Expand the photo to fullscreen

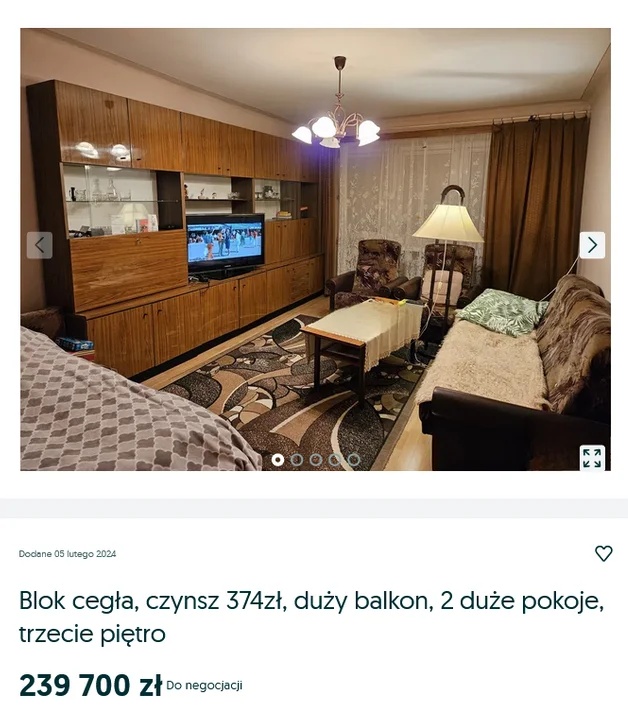tap(592, 458)
